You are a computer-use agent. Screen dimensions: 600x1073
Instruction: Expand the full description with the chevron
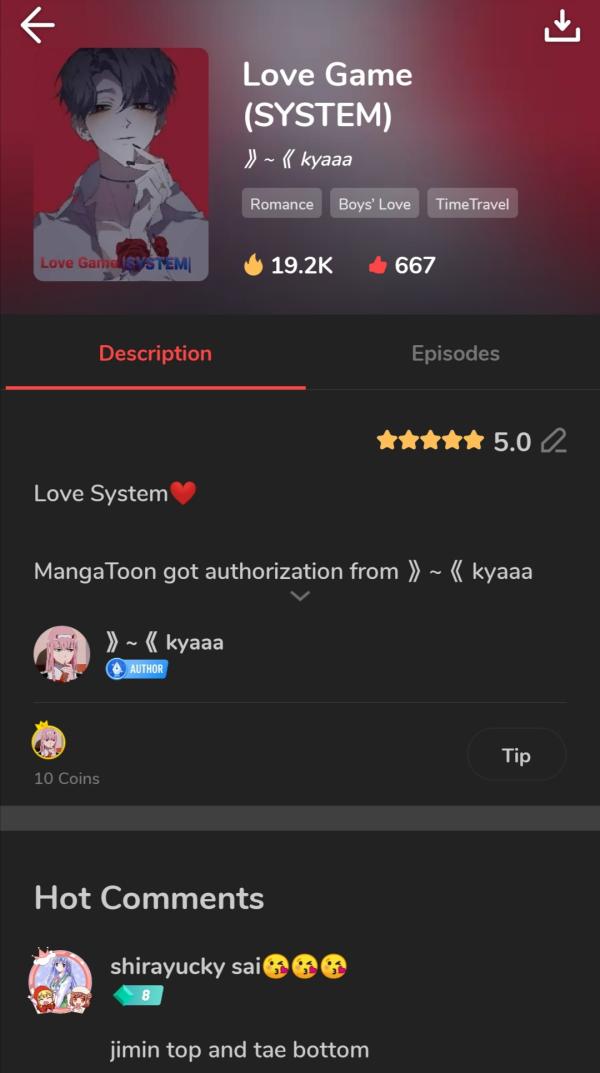299,596
